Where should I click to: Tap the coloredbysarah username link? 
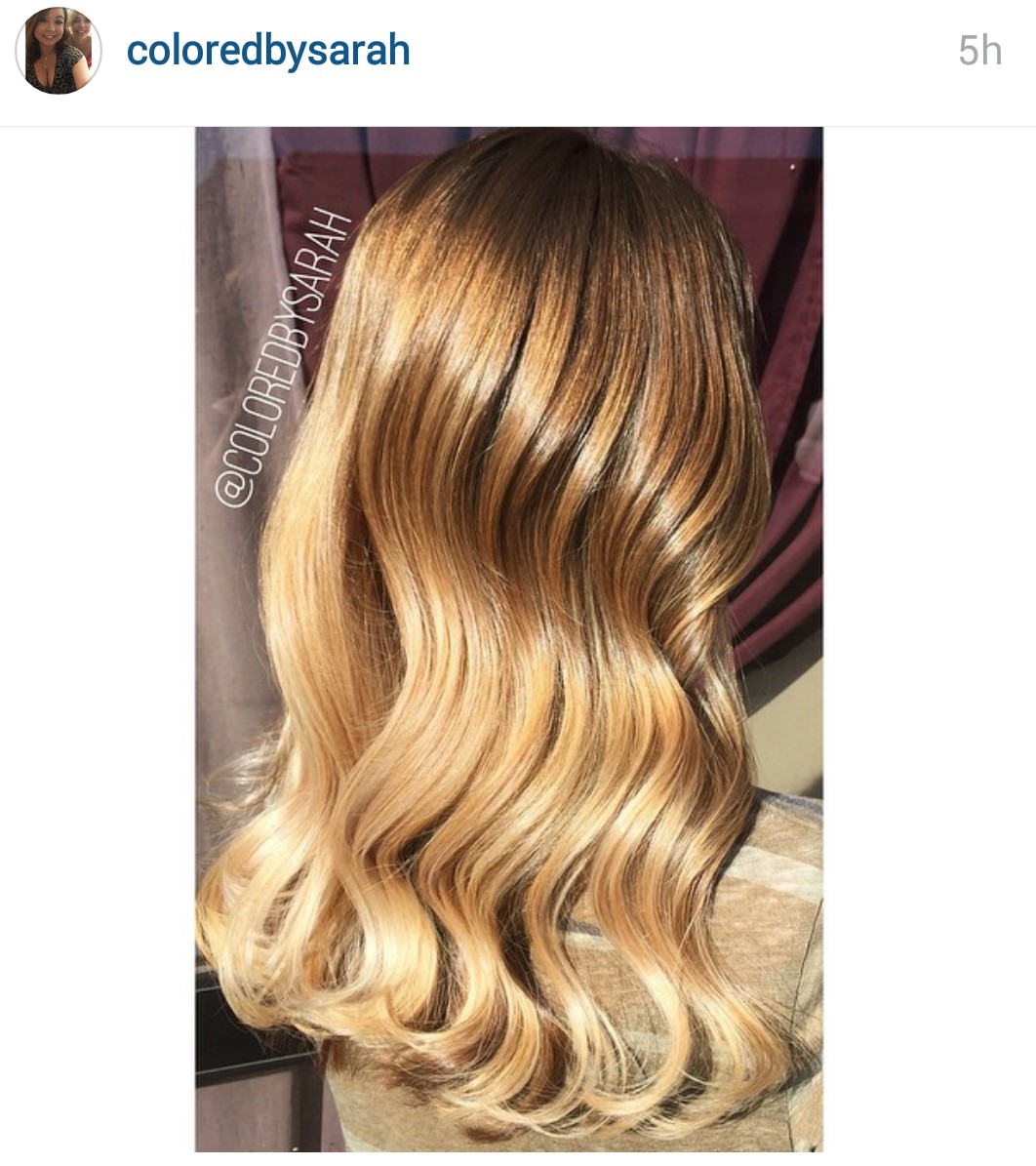[268, 51]
